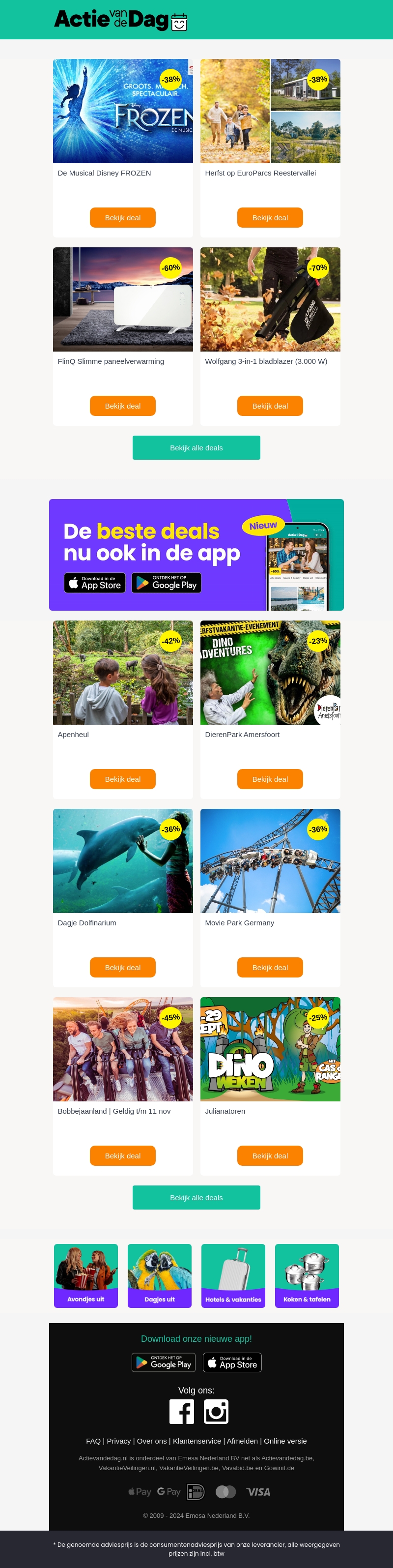Tap Bekijk deal for Wolfgang bladblazer
The height and width of the screenshot is (1568, 393).
(x=270, y=406)
